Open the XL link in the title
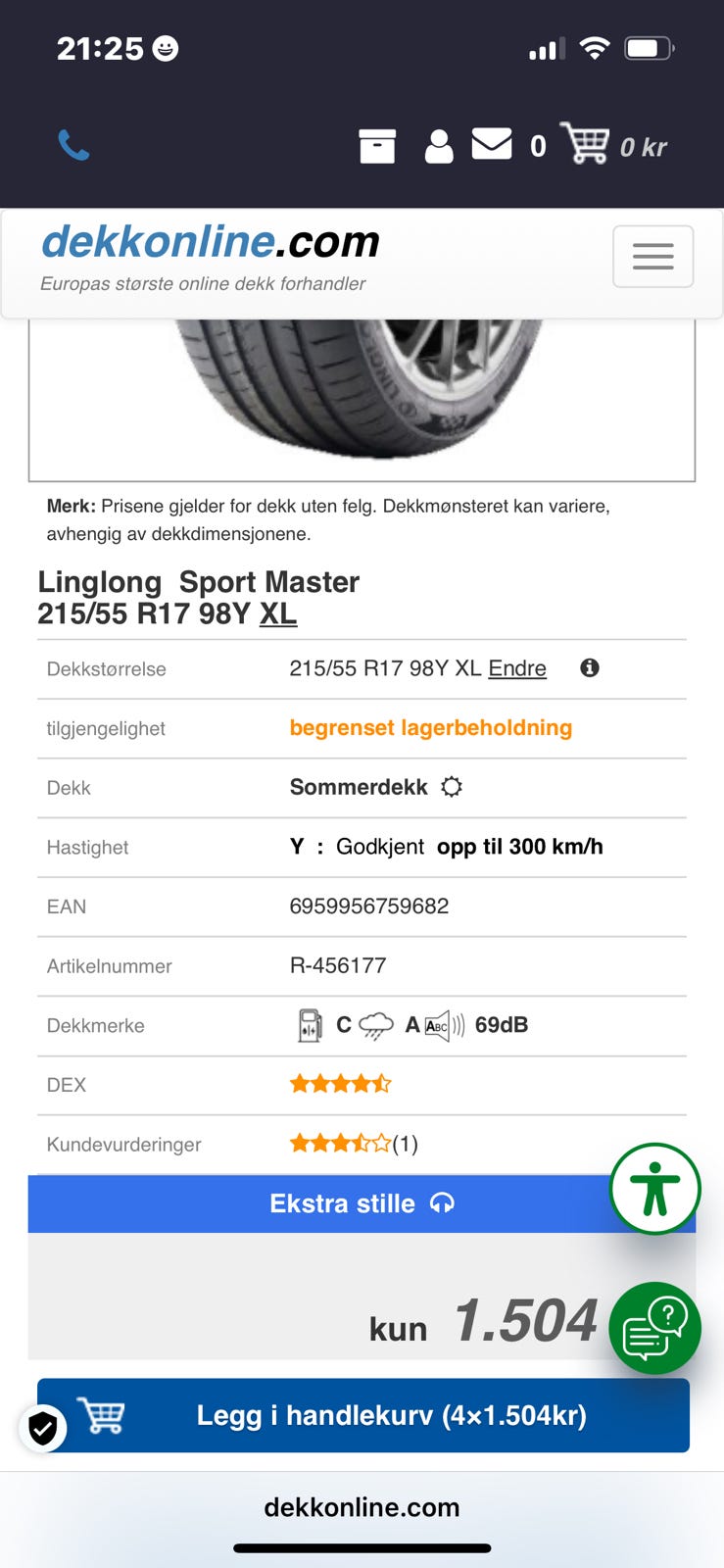 click(278, 614)
